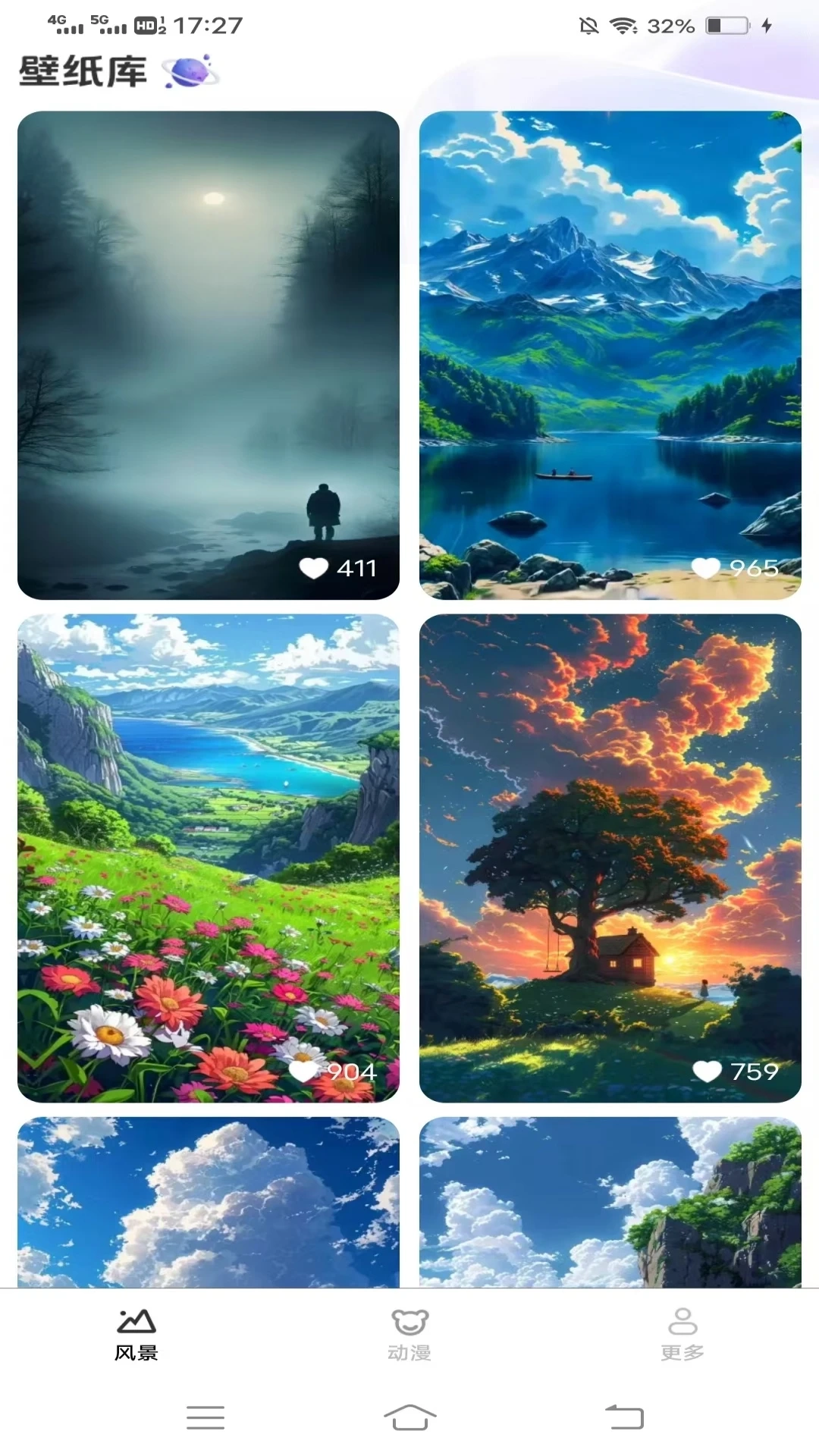Click the planet icon beside 壁纸库 title
Screen dimensions: 819x1456
[x=189, y=71]
